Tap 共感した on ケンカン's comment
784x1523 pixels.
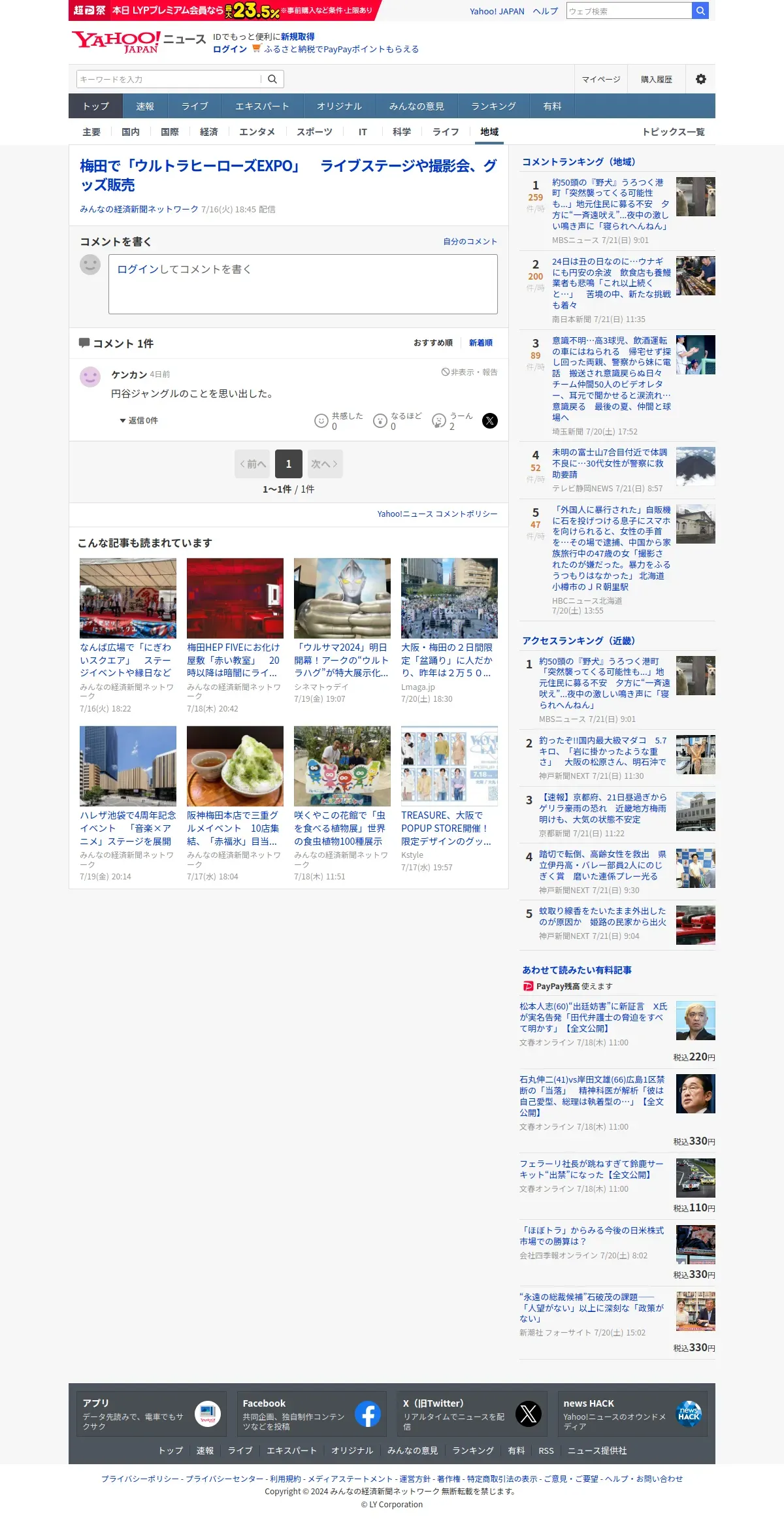[x=338, y=421]
